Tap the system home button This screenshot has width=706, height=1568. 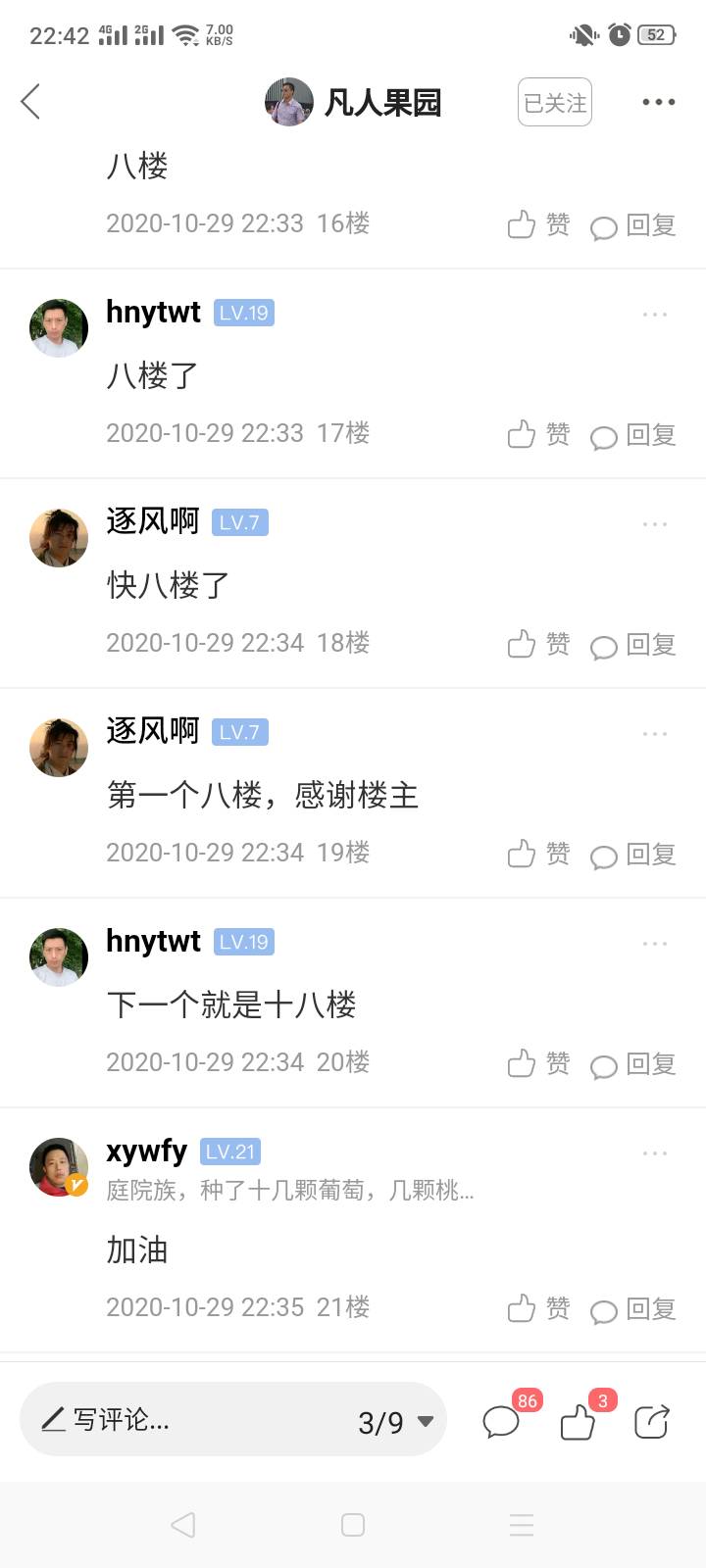point(353,1525)
